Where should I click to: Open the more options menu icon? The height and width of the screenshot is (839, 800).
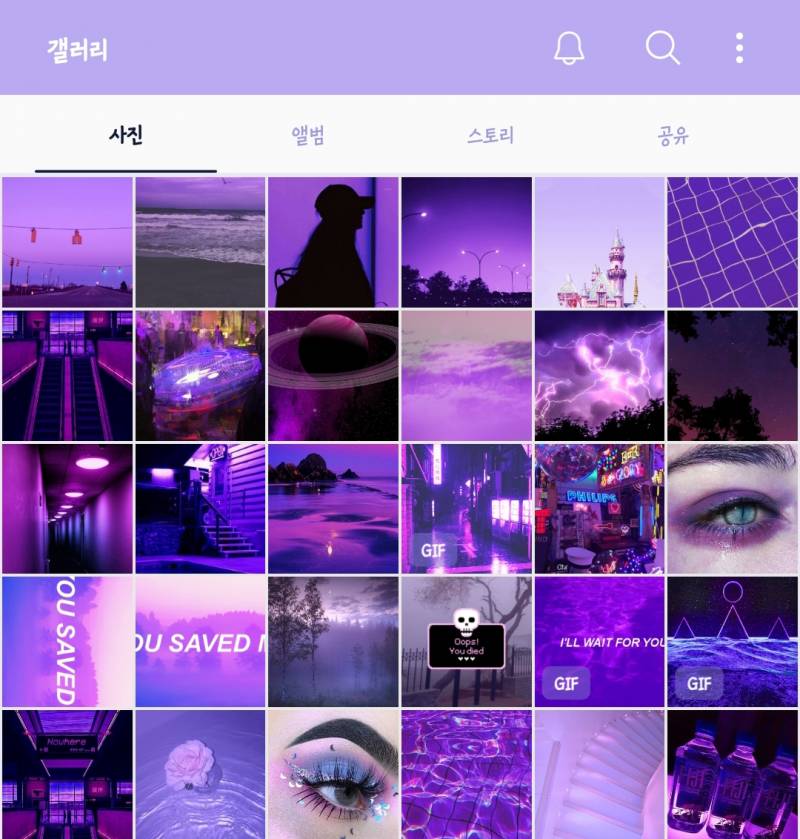pos(738,48)
